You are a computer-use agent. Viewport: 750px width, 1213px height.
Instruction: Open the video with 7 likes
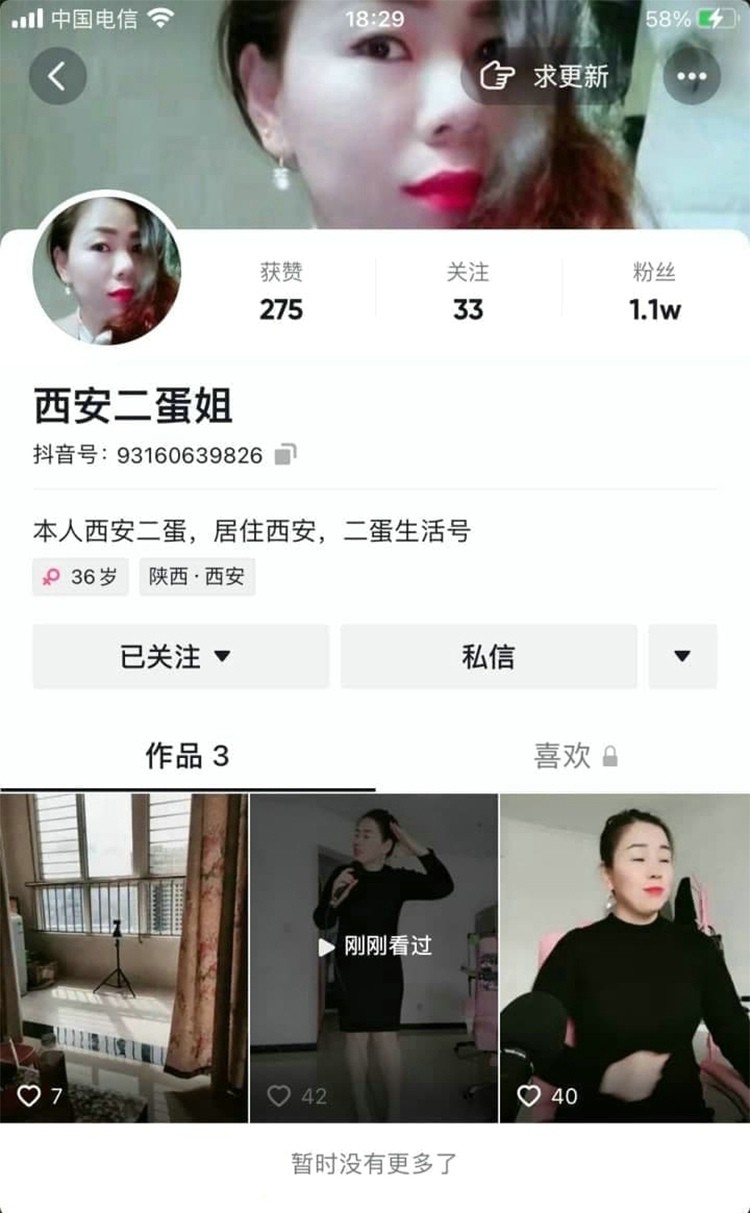coord(123,957)
